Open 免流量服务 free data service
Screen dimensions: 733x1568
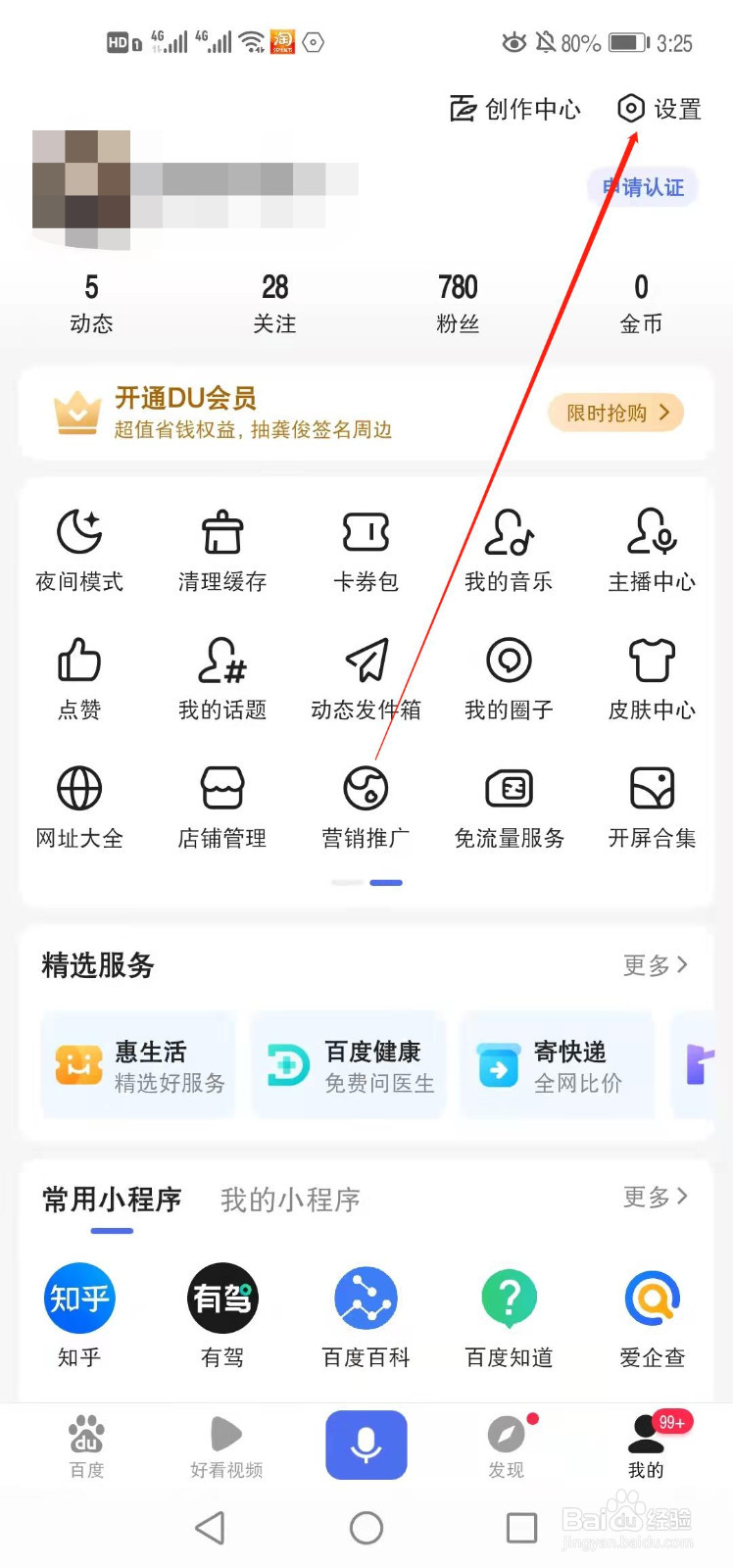tap(509, 804)
